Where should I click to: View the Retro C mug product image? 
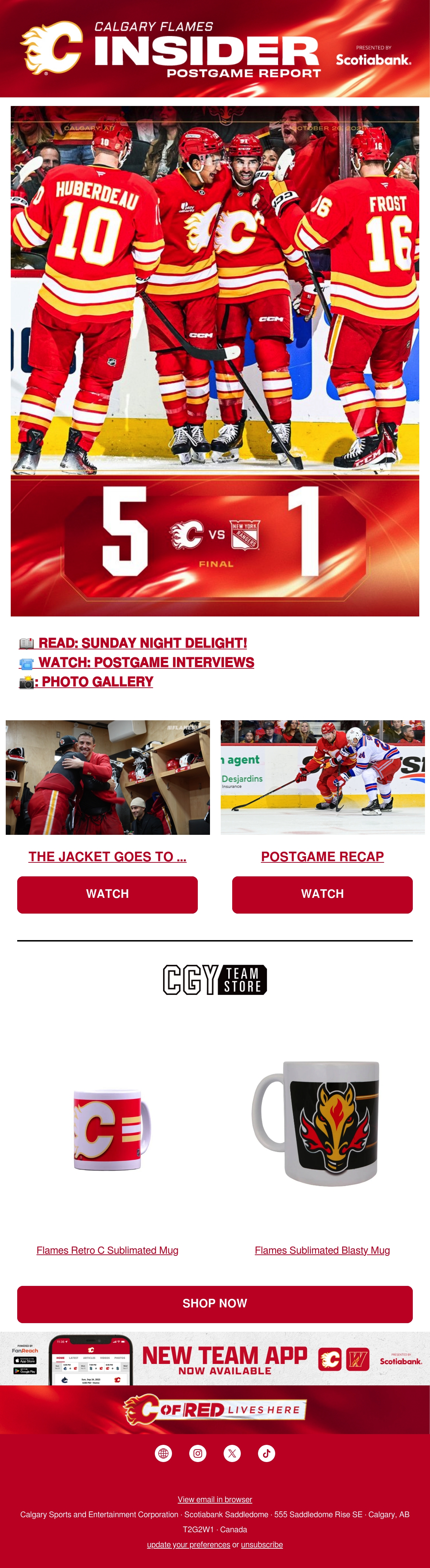pyautogui.click(x=111, y=1130)
